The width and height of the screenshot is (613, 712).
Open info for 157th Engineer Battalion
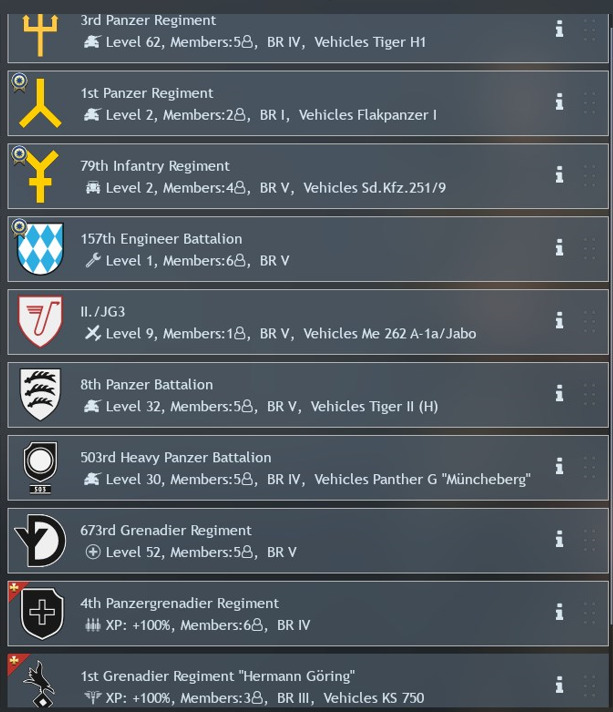559,248
